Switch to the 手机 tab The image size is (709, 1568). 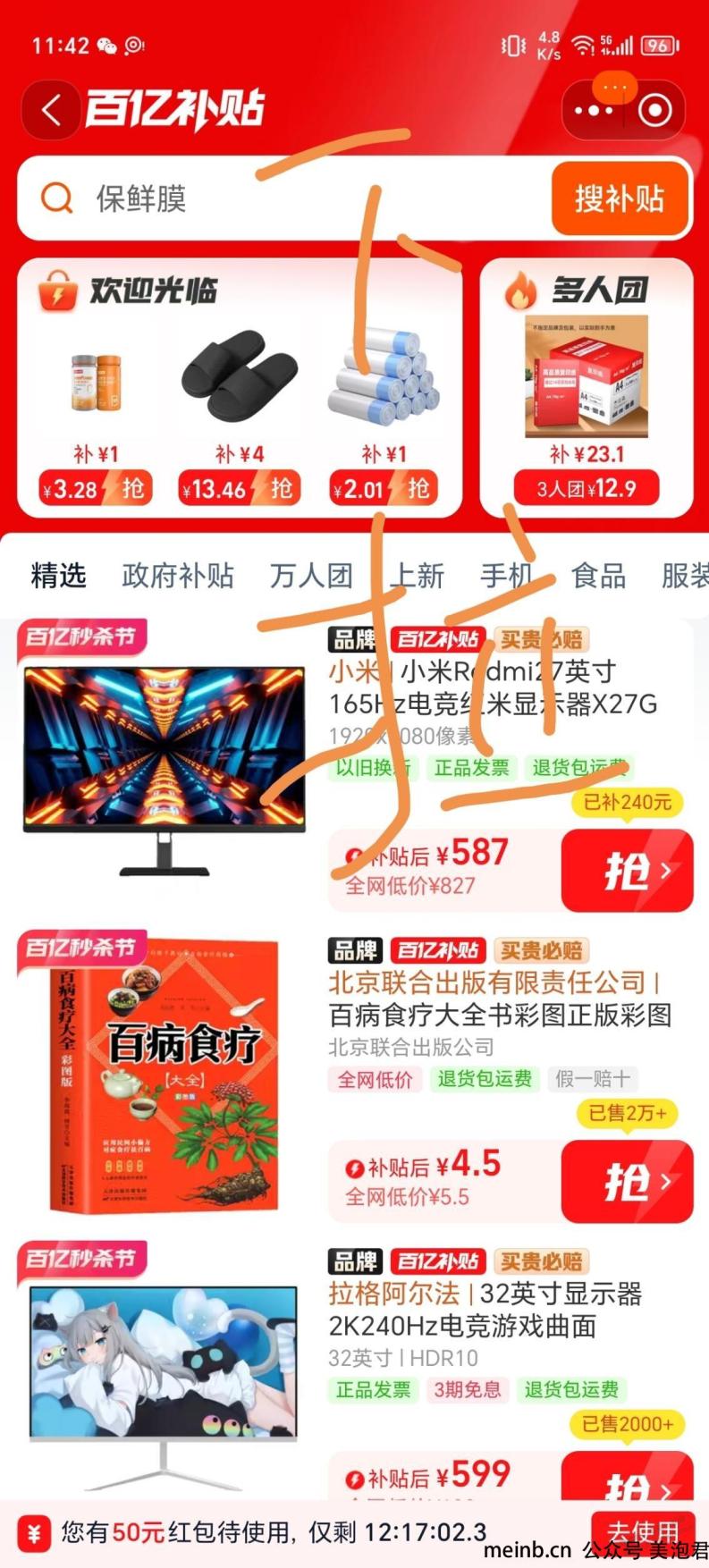[x=507, y=576]
